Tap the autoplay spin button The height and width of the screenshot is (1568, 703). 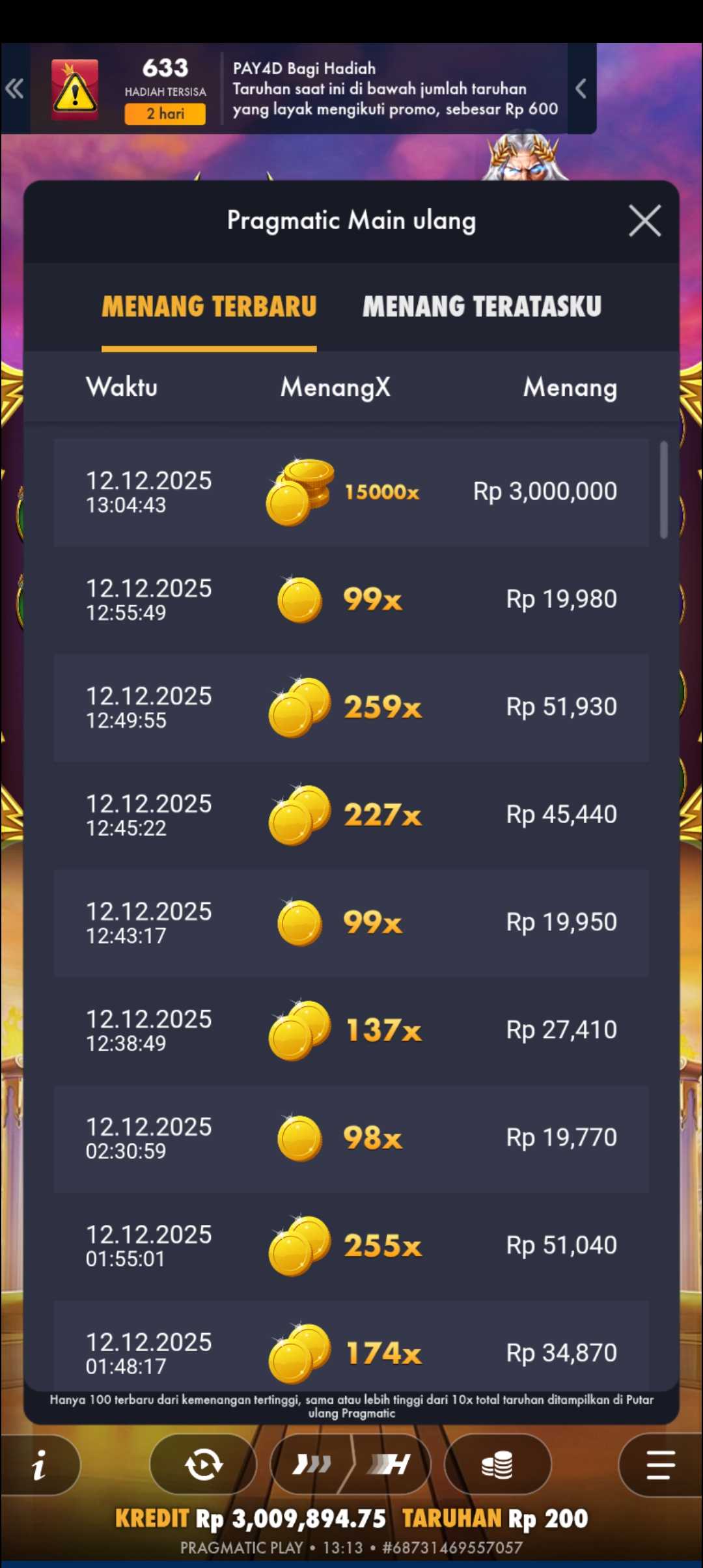tap(204, 1465)
